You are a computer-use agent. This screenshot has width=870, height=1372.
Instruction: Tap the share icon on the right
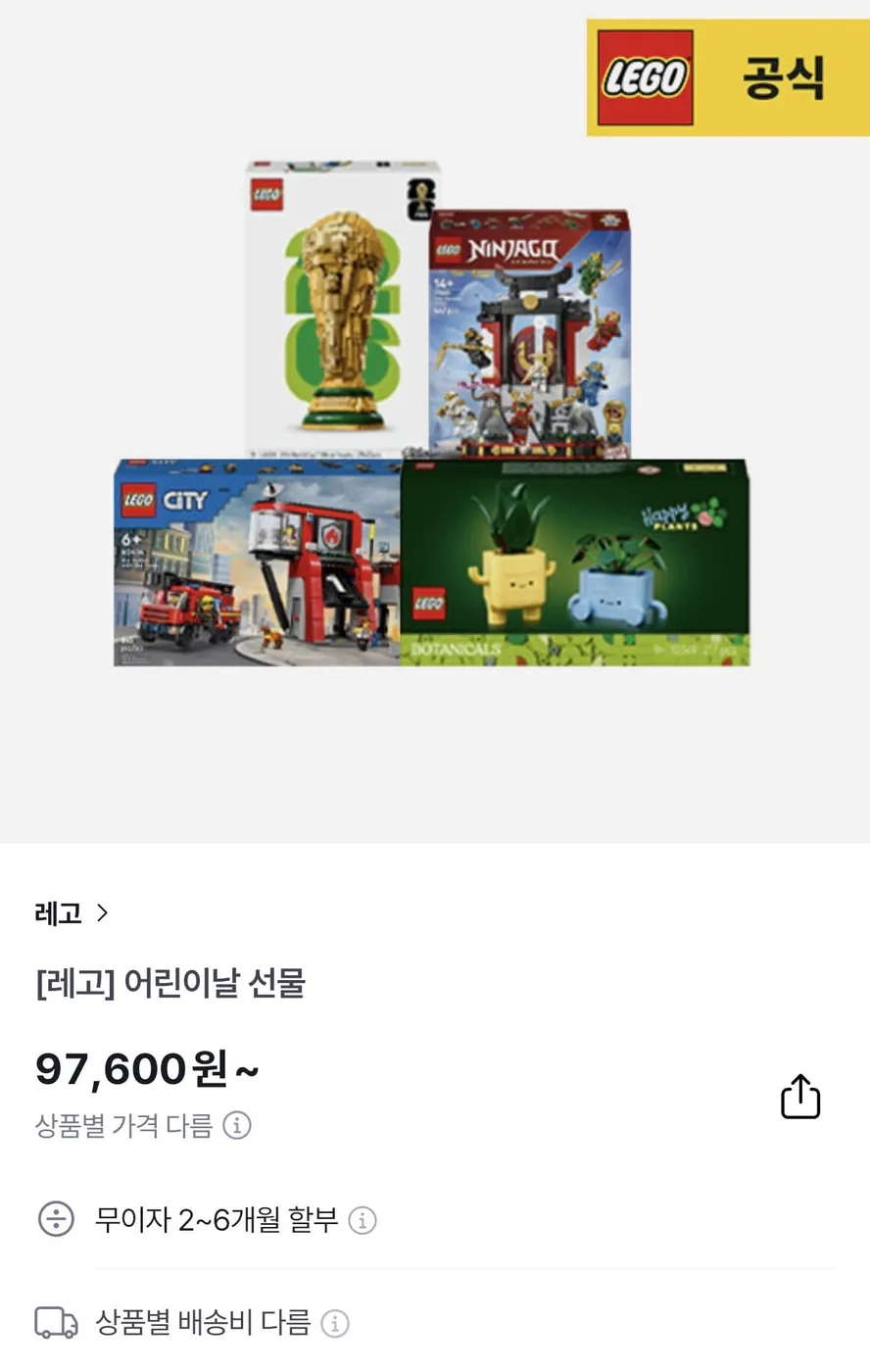[x=801, y=1096]
